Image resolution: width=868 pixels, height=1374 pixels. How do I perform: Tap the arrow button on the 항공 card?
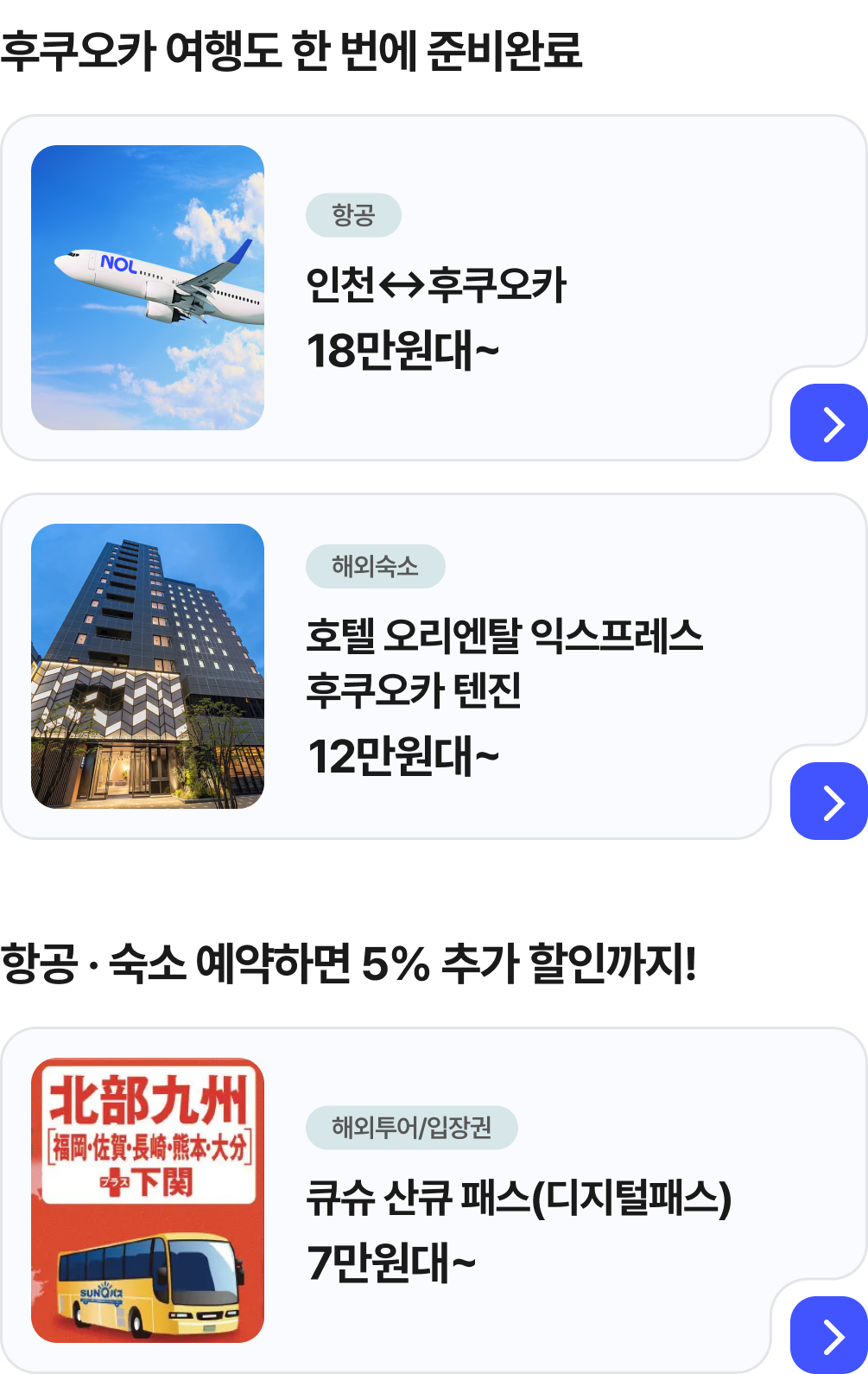(x=828, y=423)
